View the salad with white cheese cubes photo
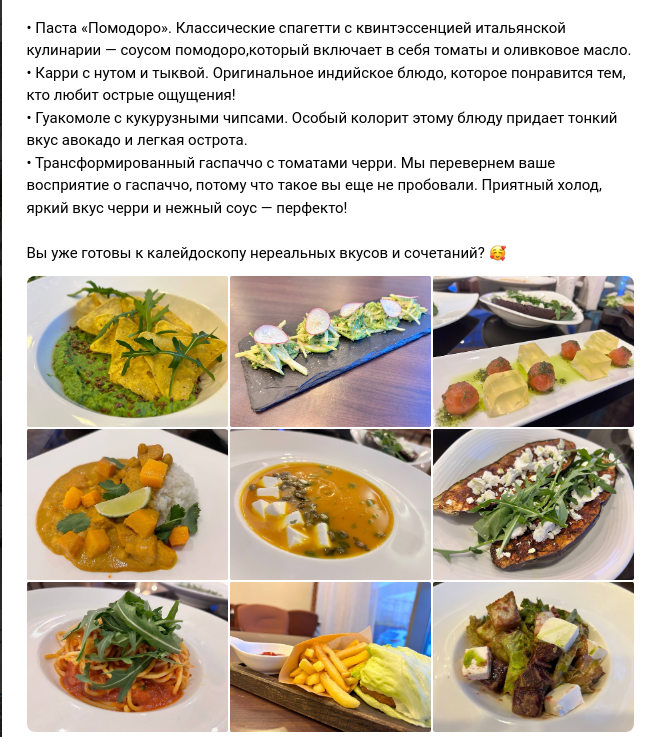658x737 pixels. [x=533, y=656]
